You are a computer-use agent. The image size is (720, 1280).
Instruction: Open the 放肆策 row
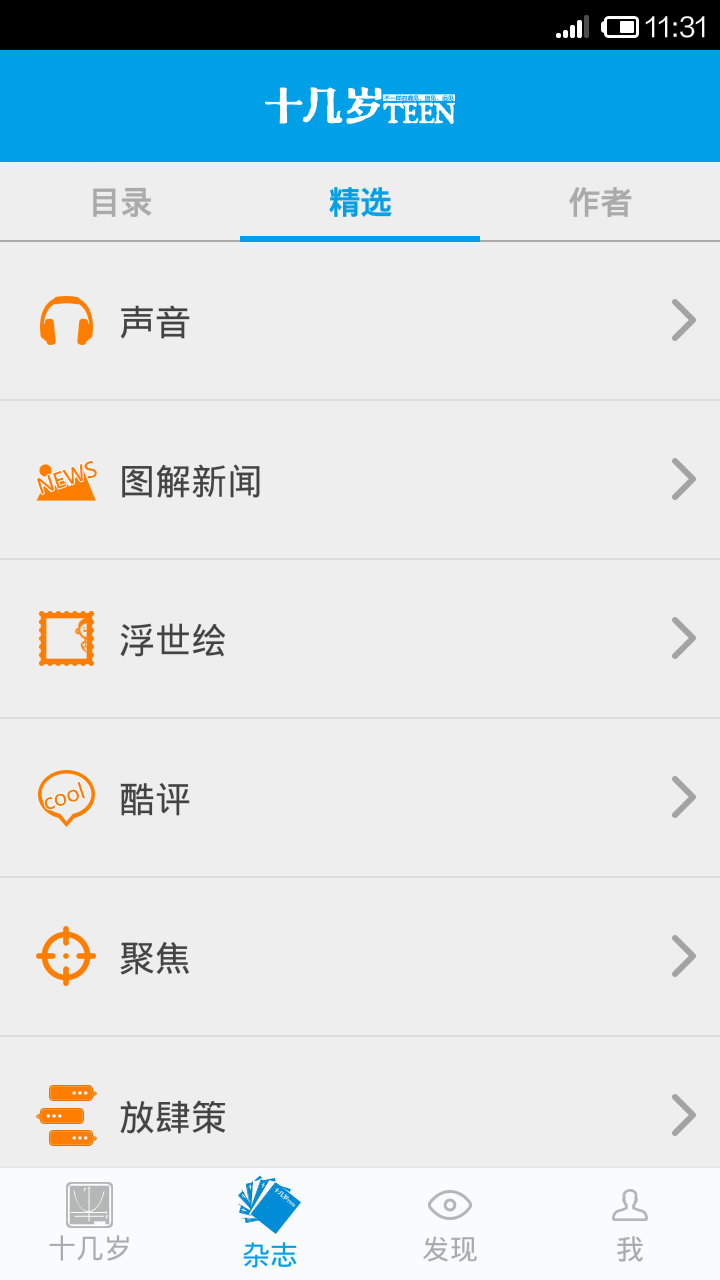coord(360,1115)
